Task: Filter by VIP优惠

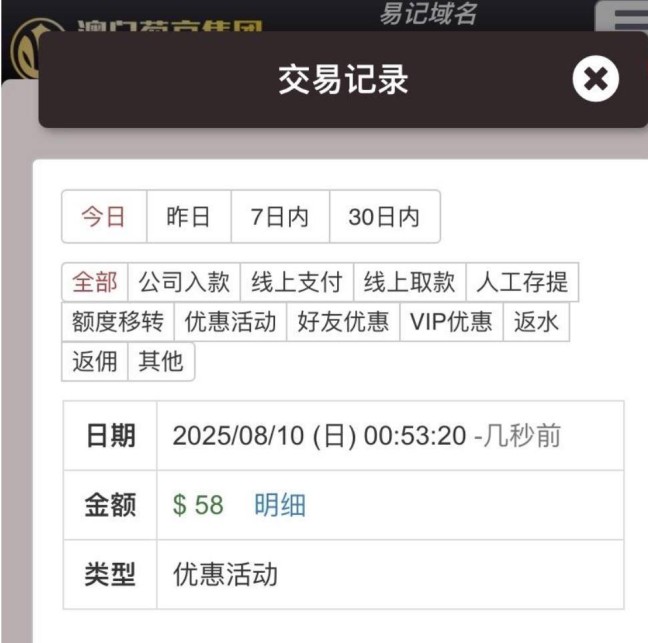Action: [x=451, y=322]
